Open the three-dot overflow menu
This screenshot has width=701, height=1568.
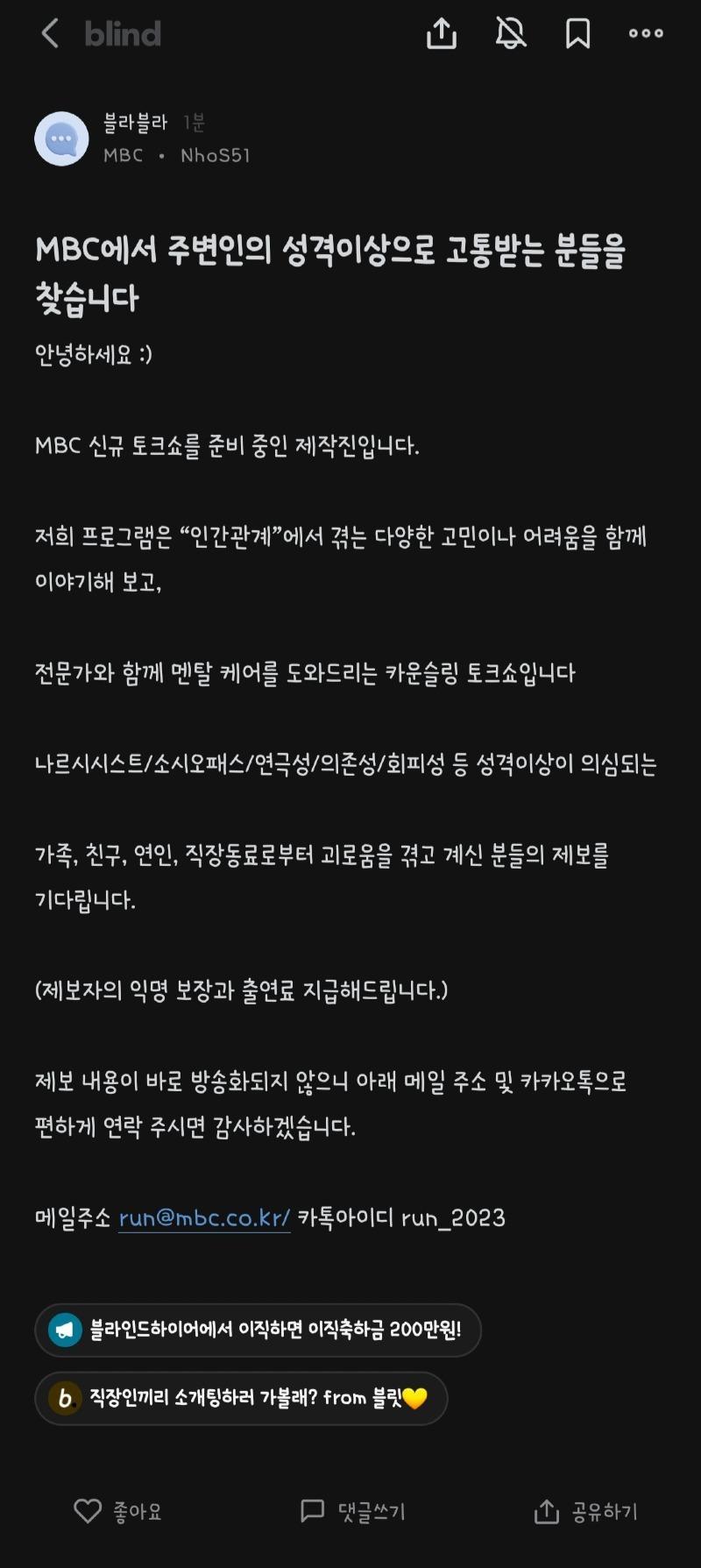(x=646, y=33)
